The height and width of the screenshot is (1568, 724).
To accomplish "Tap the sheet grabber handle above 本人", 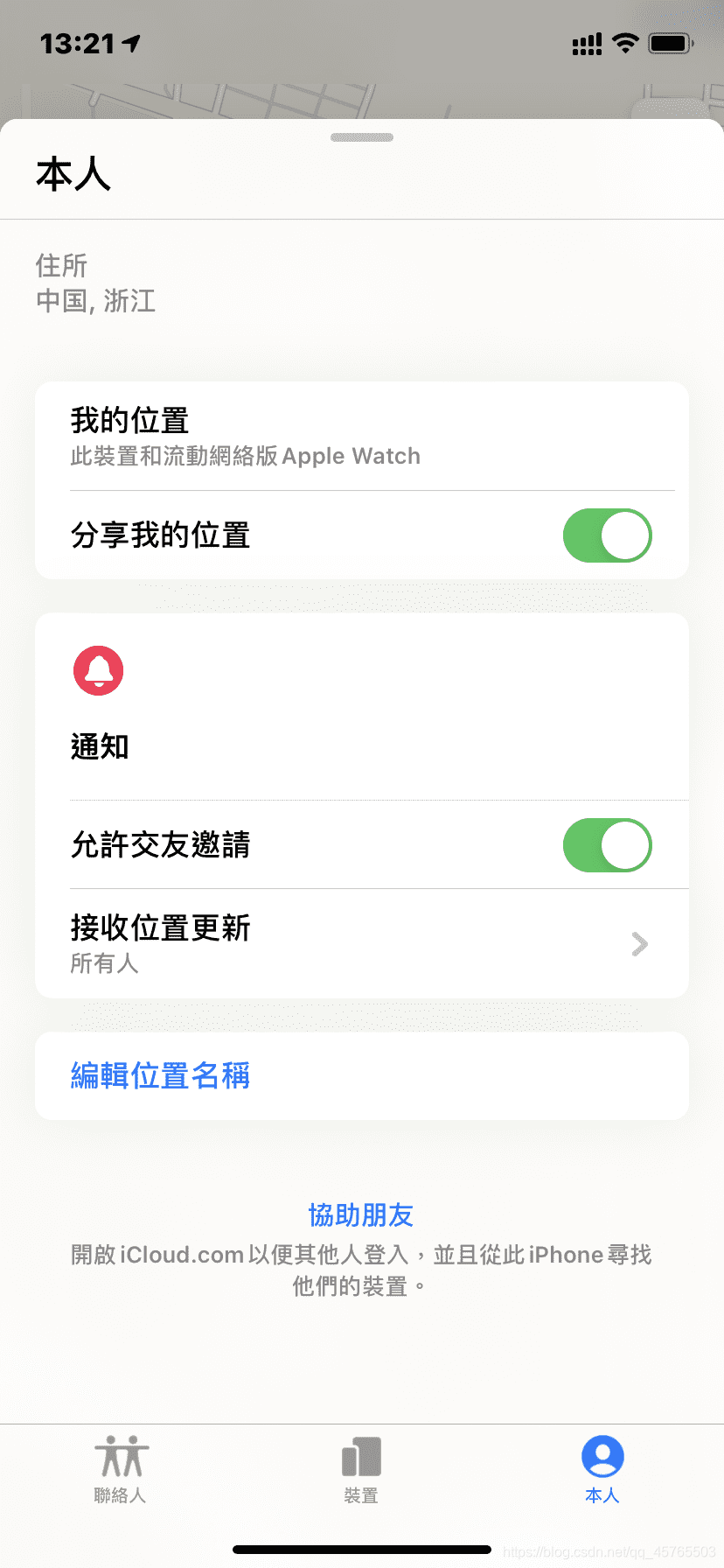I will click(x=362, y=137).
